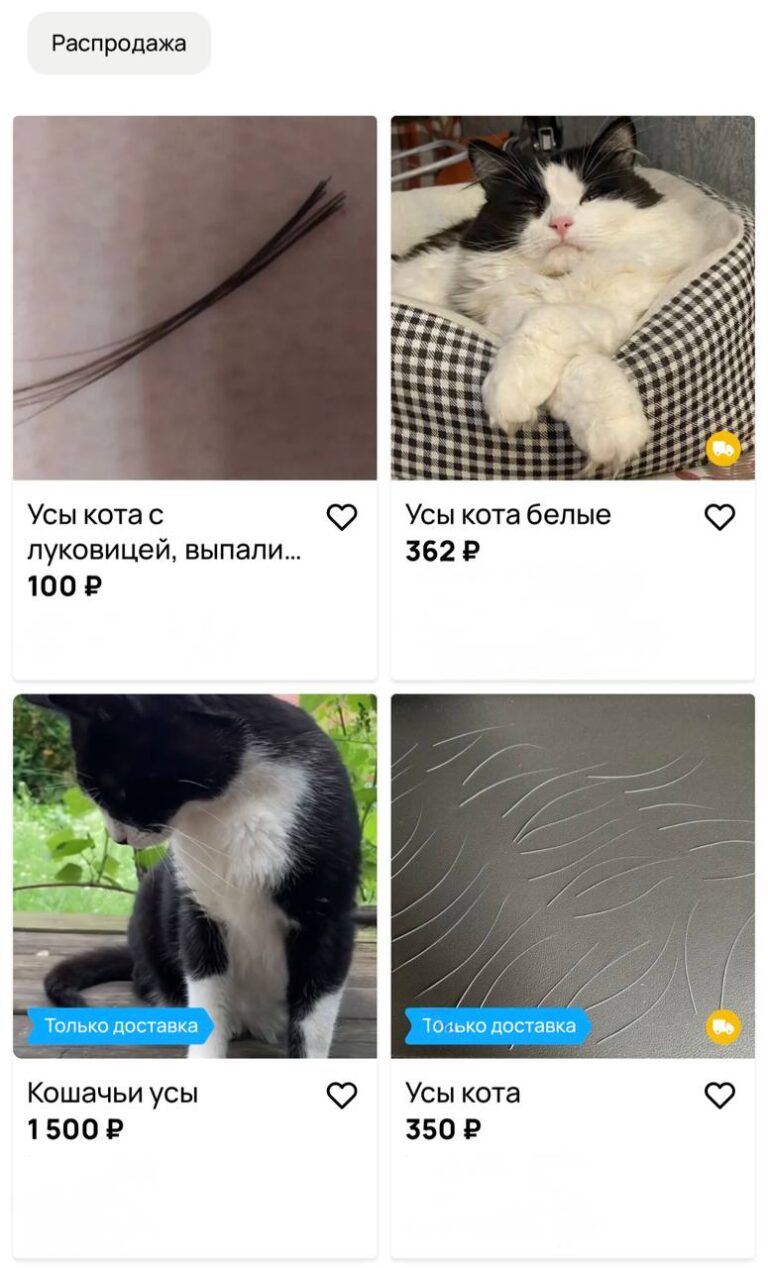Image resolution: width=768 pixels, height=1268 pixels.
Task: Open the 350 ₽ Усы кота listing
Action: pyautogui.click(x=572, y=876)
